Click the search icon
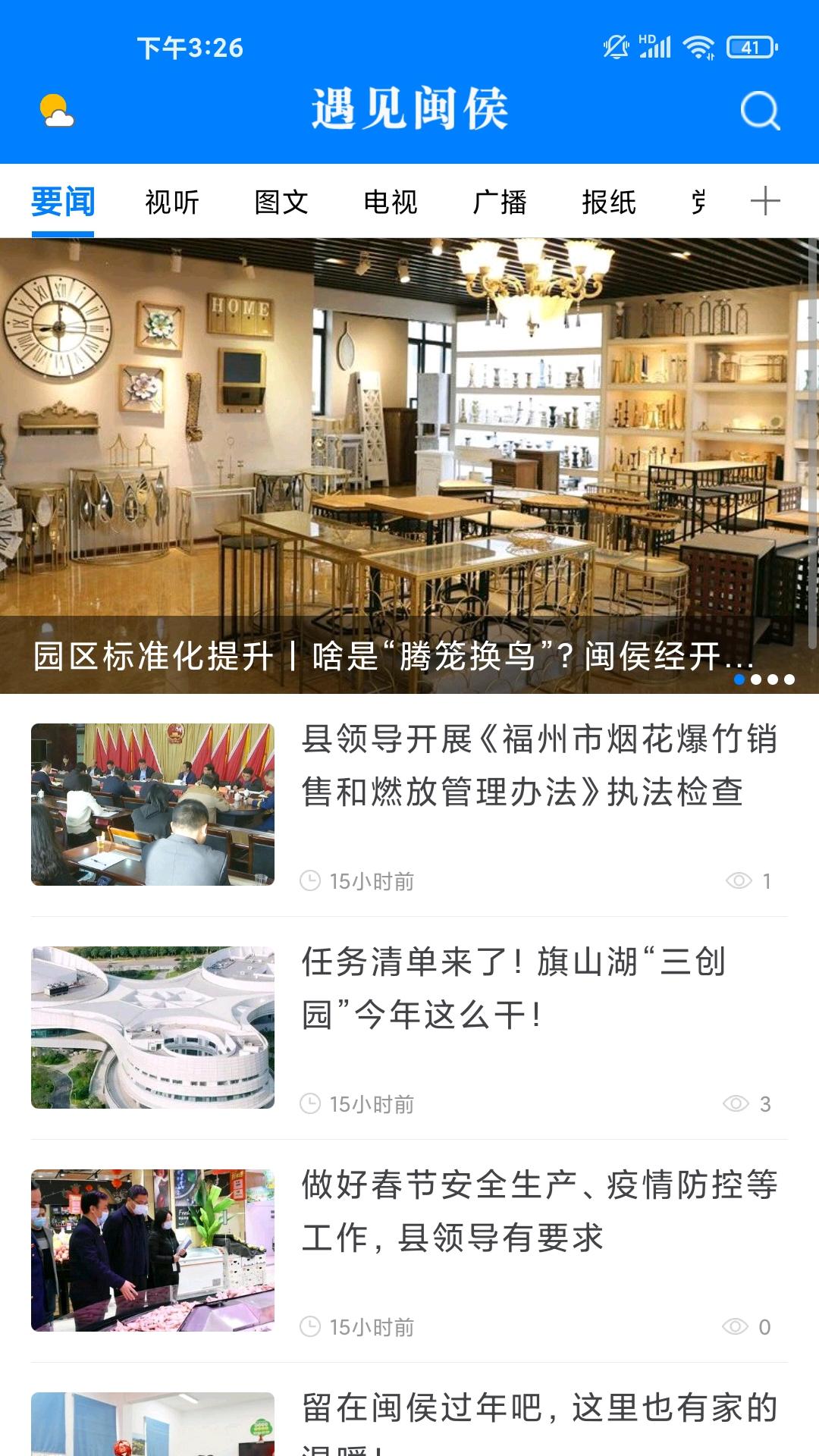The image size is (819, 1456). tap(761, 110)
